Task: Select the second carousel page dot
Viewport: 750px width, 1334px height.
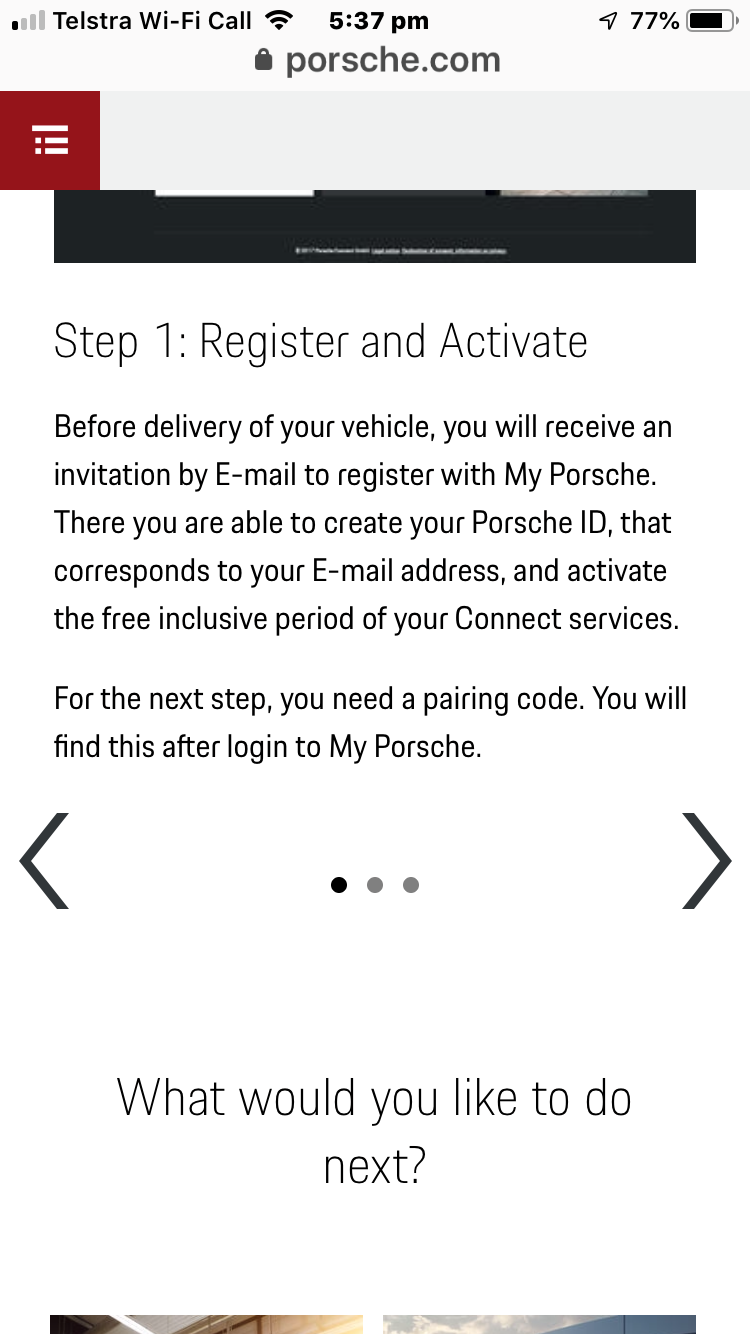Action: coord(375,885)
